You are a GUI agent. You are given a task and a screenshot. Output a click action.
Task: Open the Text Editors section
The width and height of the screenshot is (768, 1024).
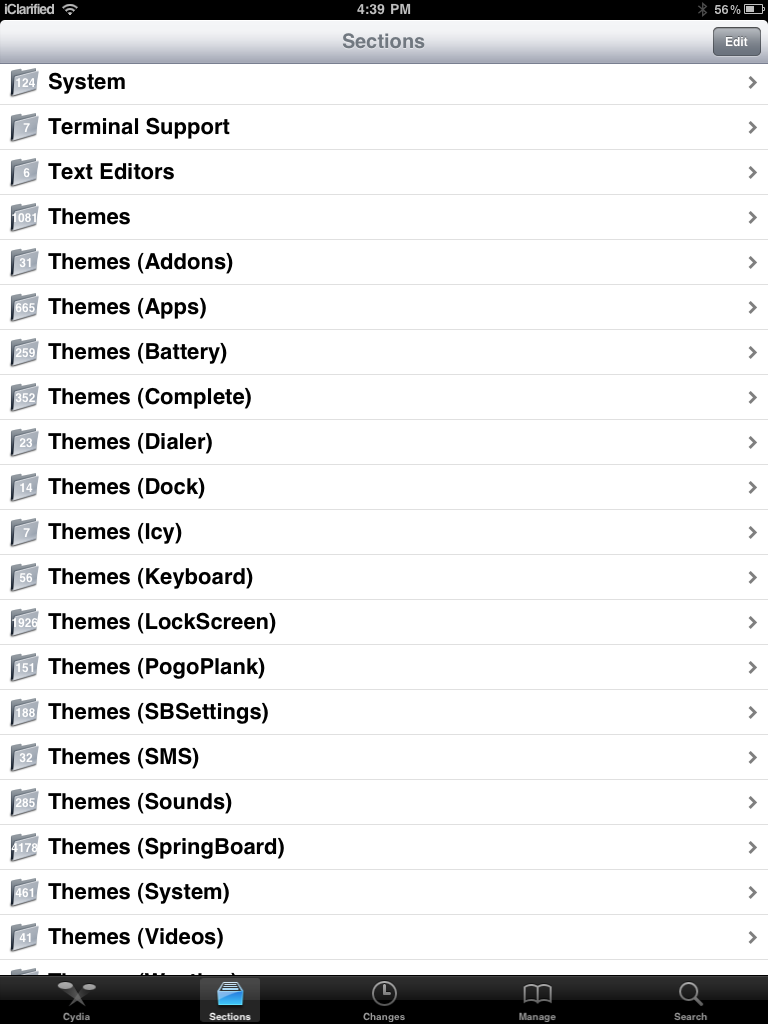(384, 172)
